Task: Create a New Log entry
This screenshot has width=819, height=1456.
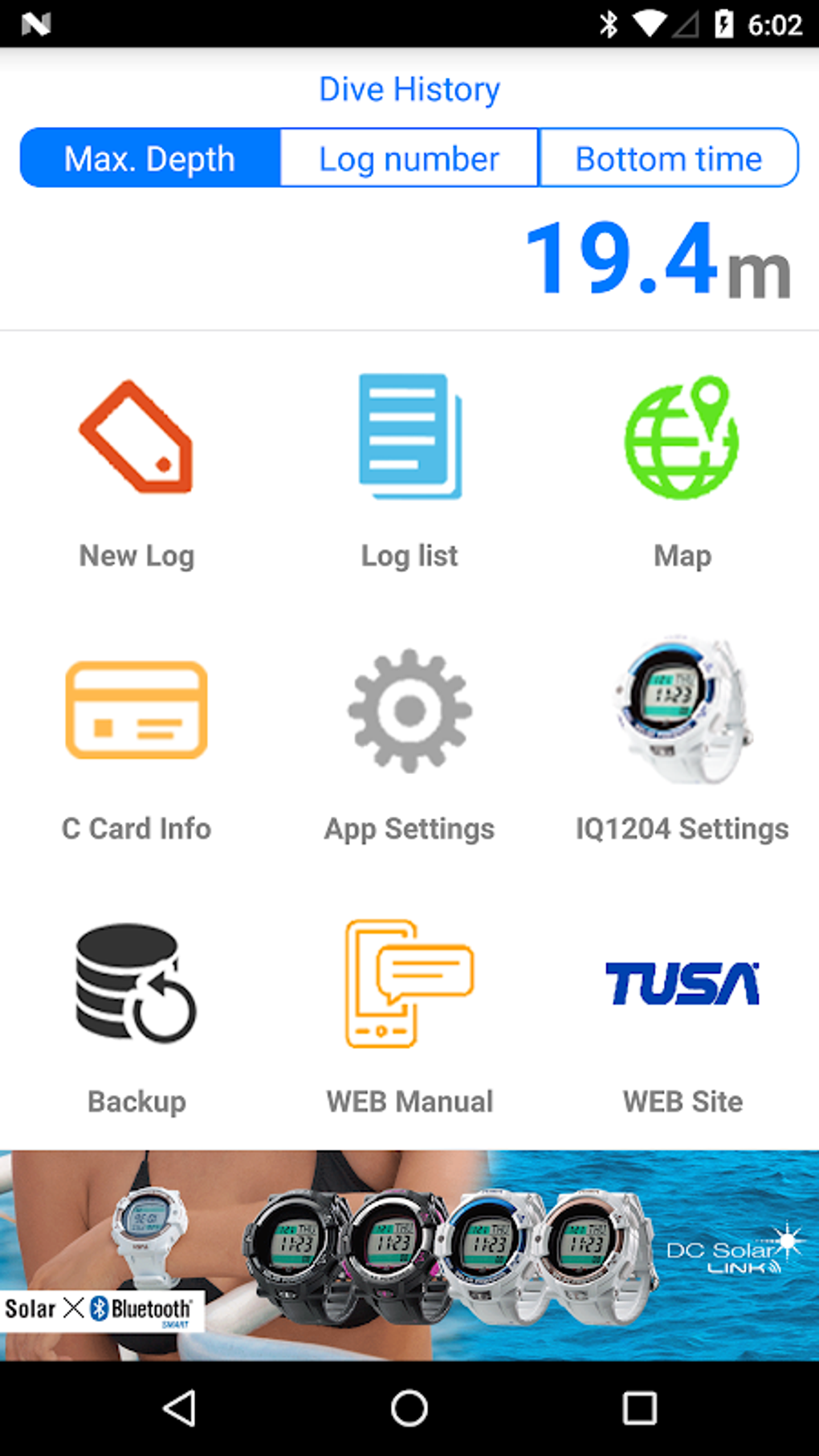Action: point(136,474)
